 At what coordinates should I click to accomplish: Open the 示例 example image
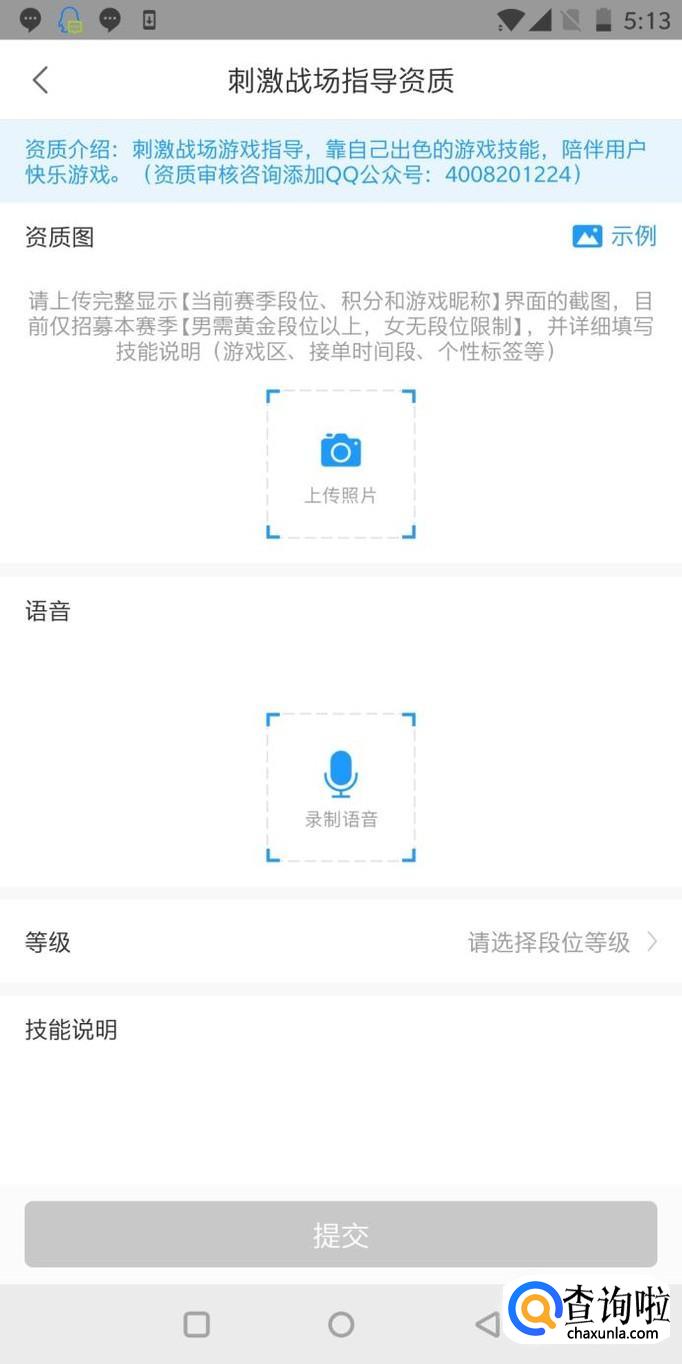615,236
